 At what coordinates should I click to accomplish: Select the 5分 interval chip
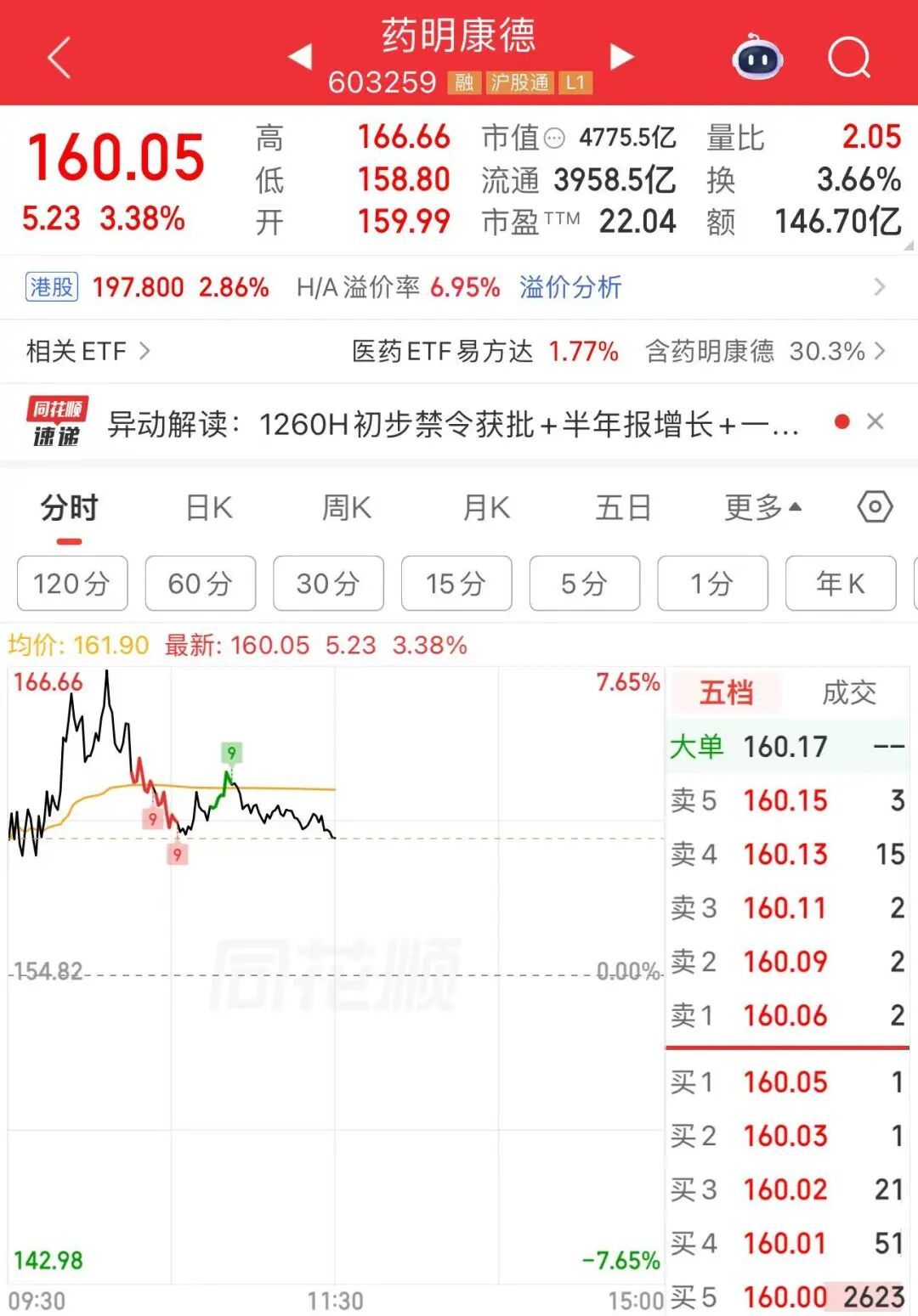pyautogui.click(x=585, y=584)
